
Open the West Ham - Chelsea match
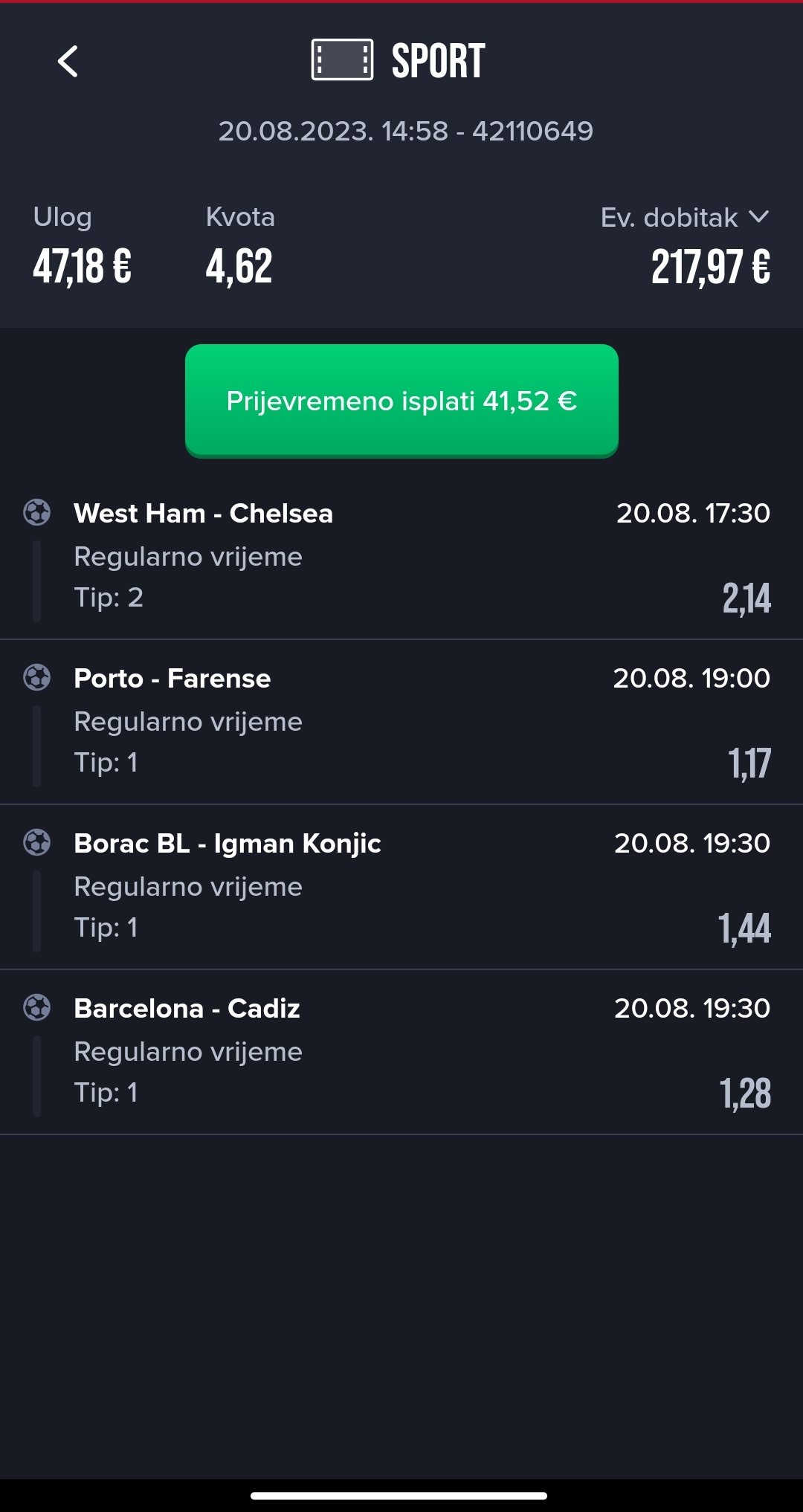coord(401,558)
